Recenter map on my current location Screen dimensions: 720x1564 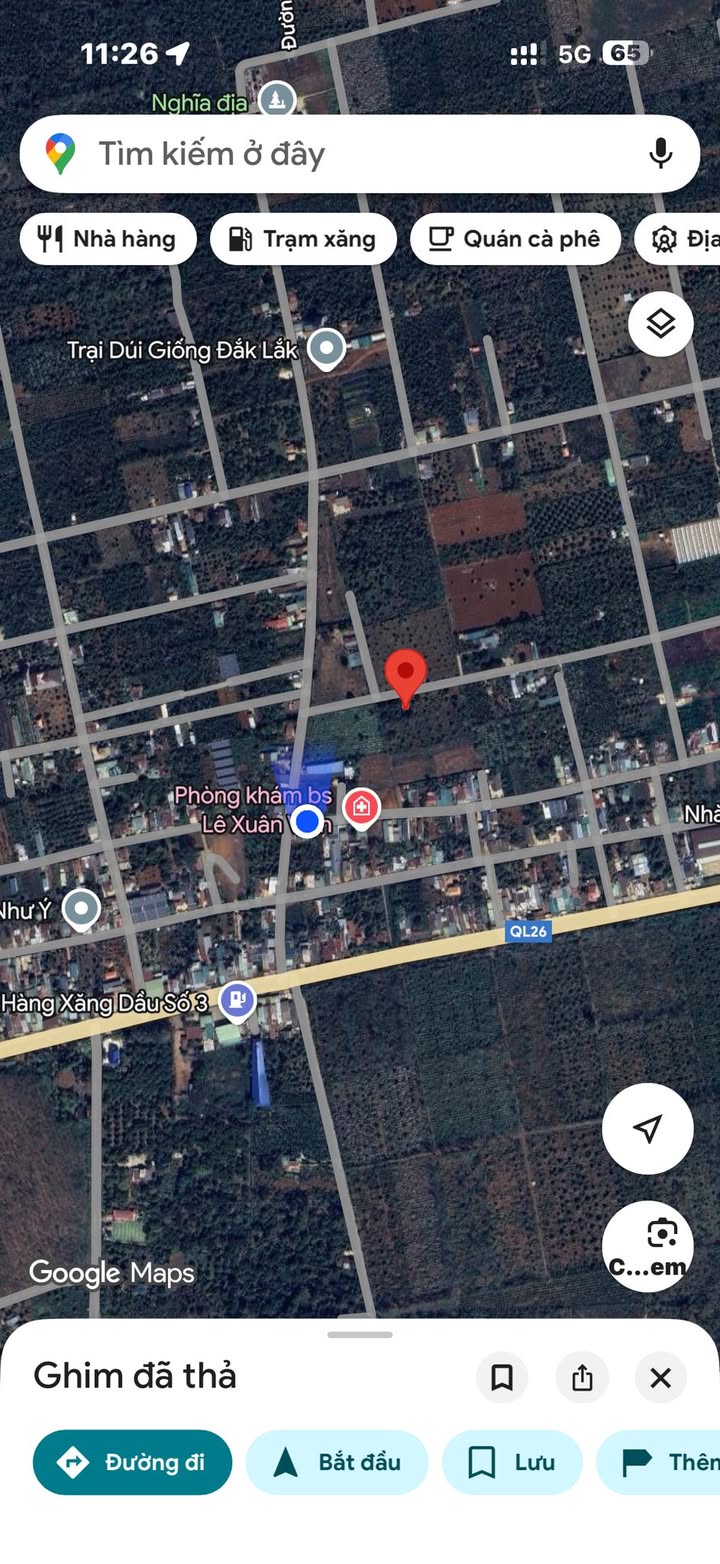(647, 1128)
